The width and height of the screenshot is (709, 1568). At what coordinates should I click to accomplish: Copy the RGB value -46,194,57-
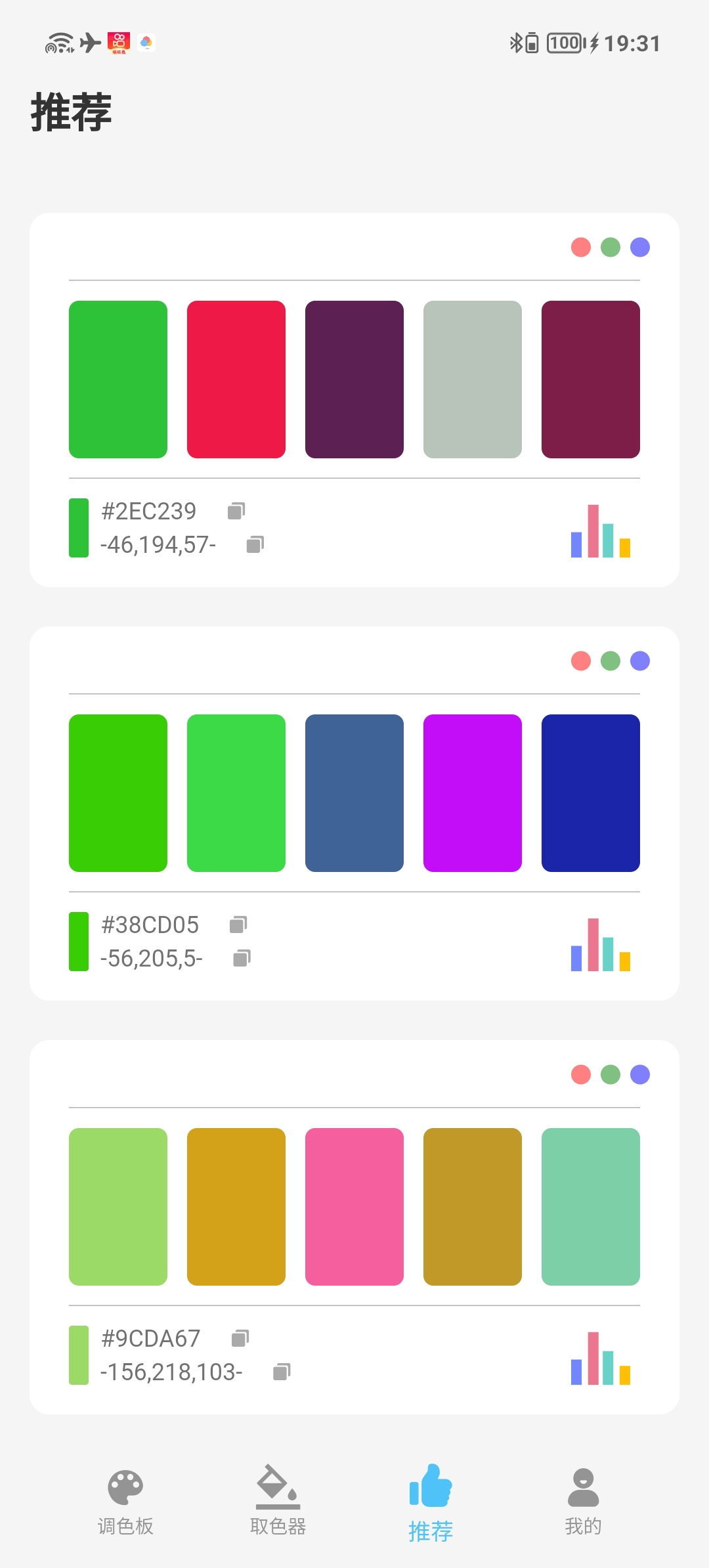click(x=255, y=544)
